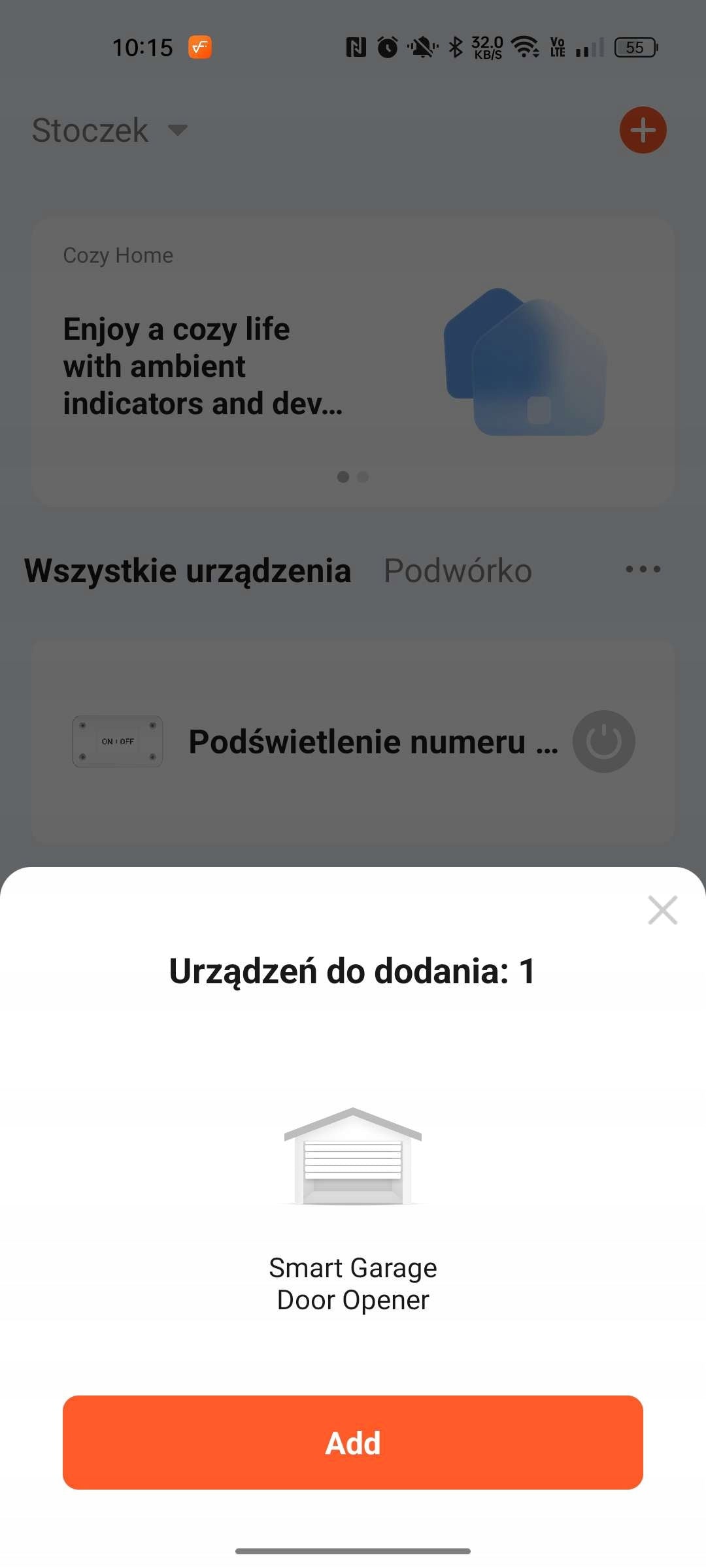Open the three-dot rooms menu
Viewport: 706px width, 1568px height.
point(643,569)
